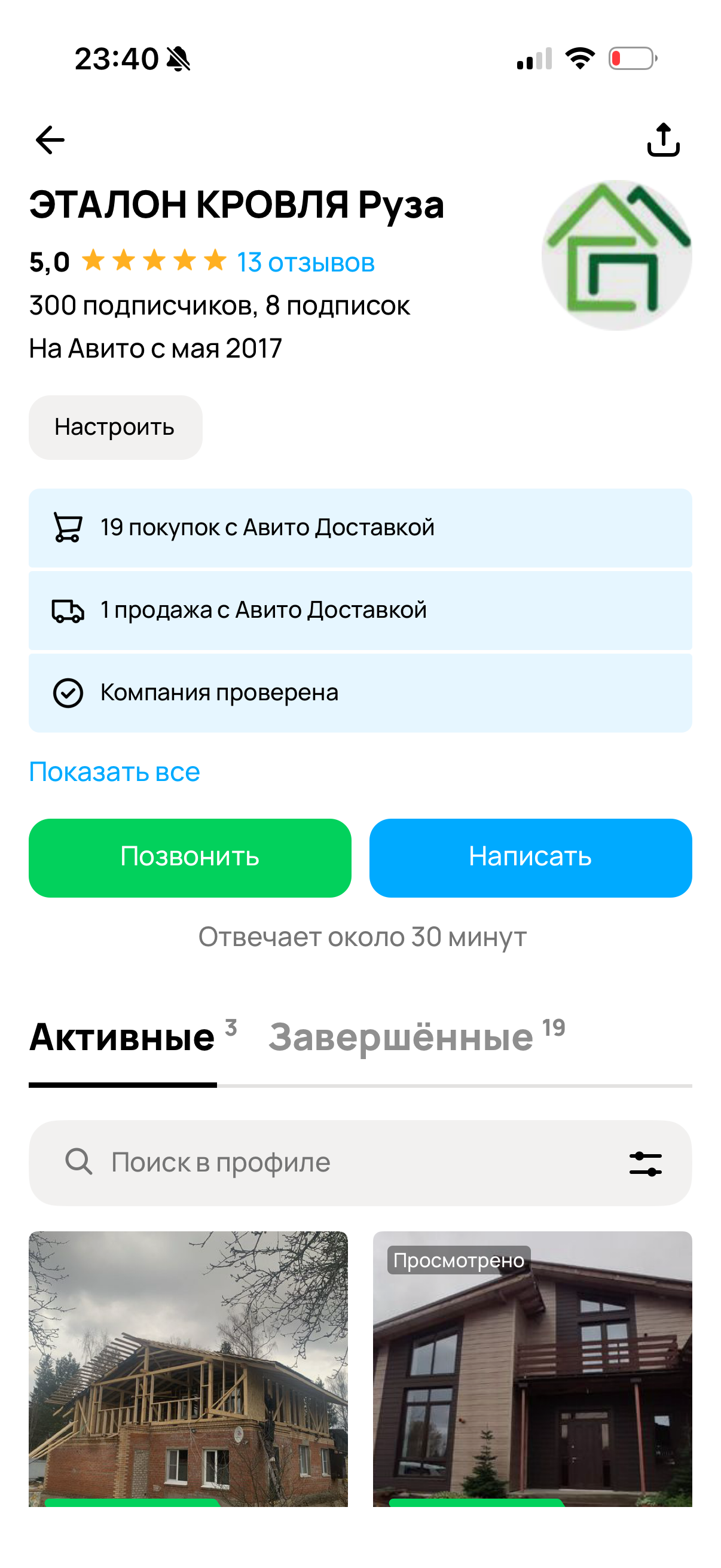Image resolution: width=721 pixels, height=1568 pixels.
Task: Message the seller with Написать
Action: [530, 857]
